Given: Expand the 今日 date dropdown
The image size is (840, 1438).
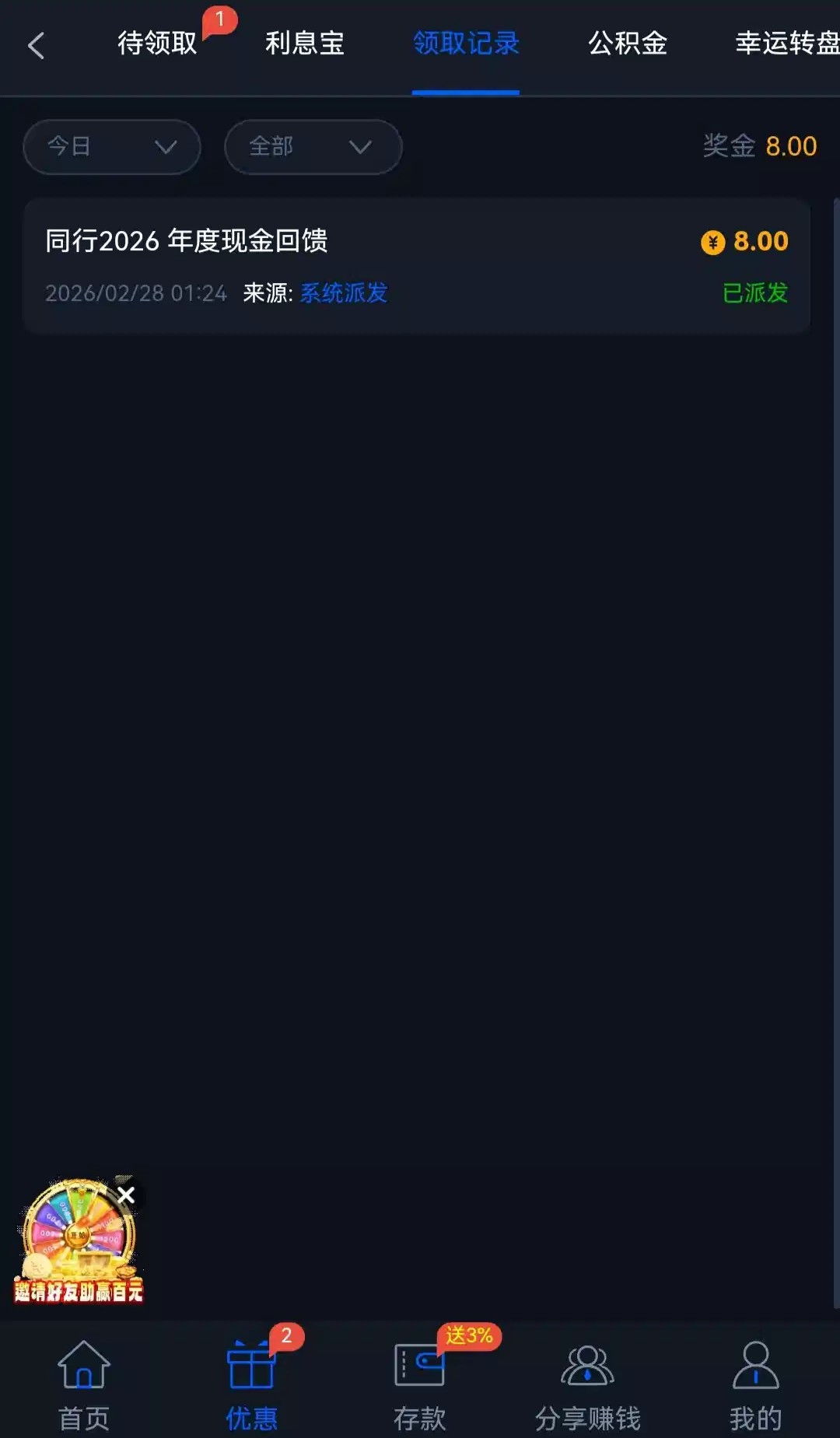Looking at the screenshot, I should (112, 147).
